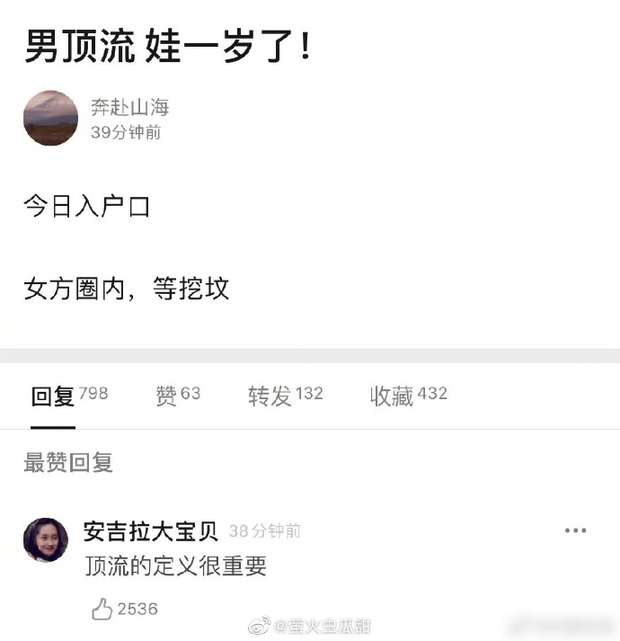Open 安吉拉大宝贝's profile avatar
The height and width of the screenshot is (641, 620).
pyautogui.click(x=46, y=541)
